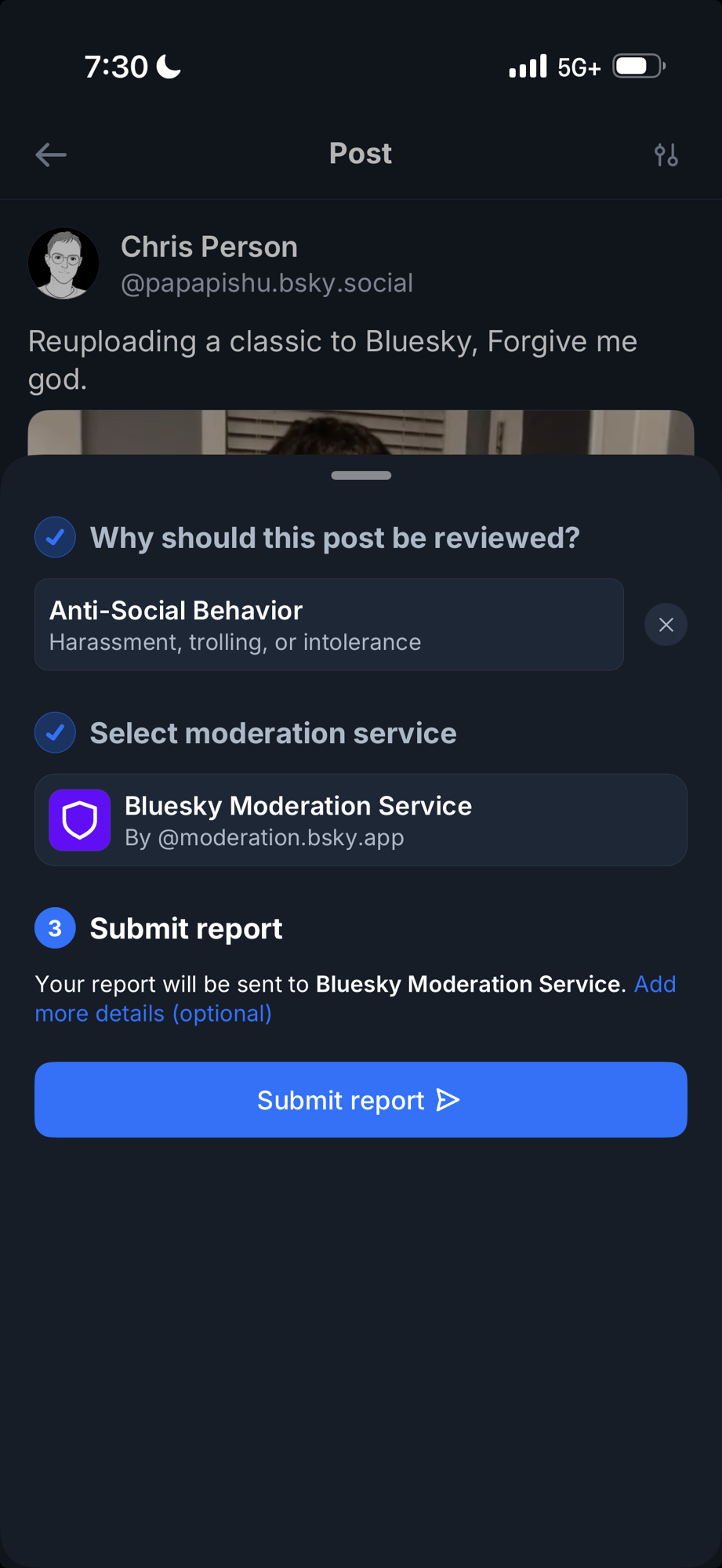722x1568 pixels.
Task: Open the thread preferences settings icon
Action: tap(666, 154)
